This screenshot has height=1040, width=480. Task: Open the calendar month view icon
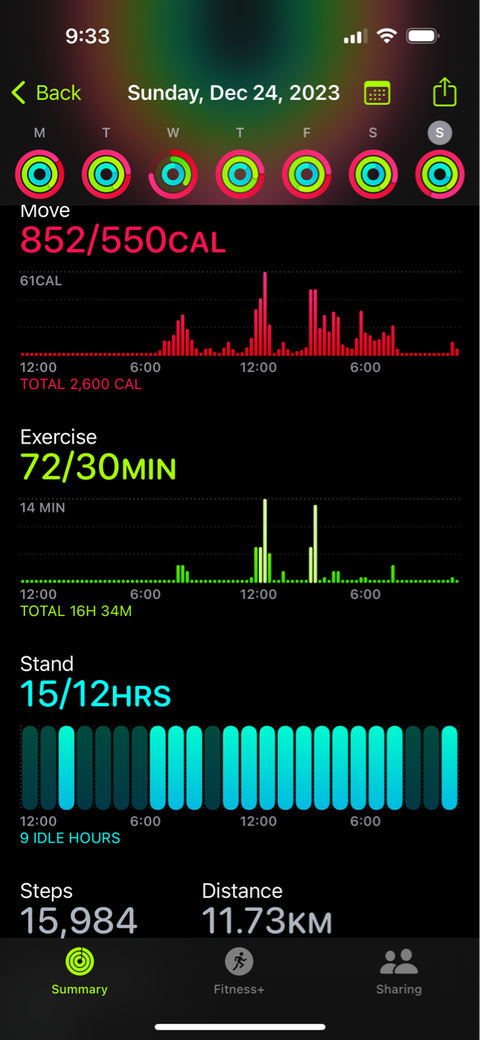tap(377, 93)
